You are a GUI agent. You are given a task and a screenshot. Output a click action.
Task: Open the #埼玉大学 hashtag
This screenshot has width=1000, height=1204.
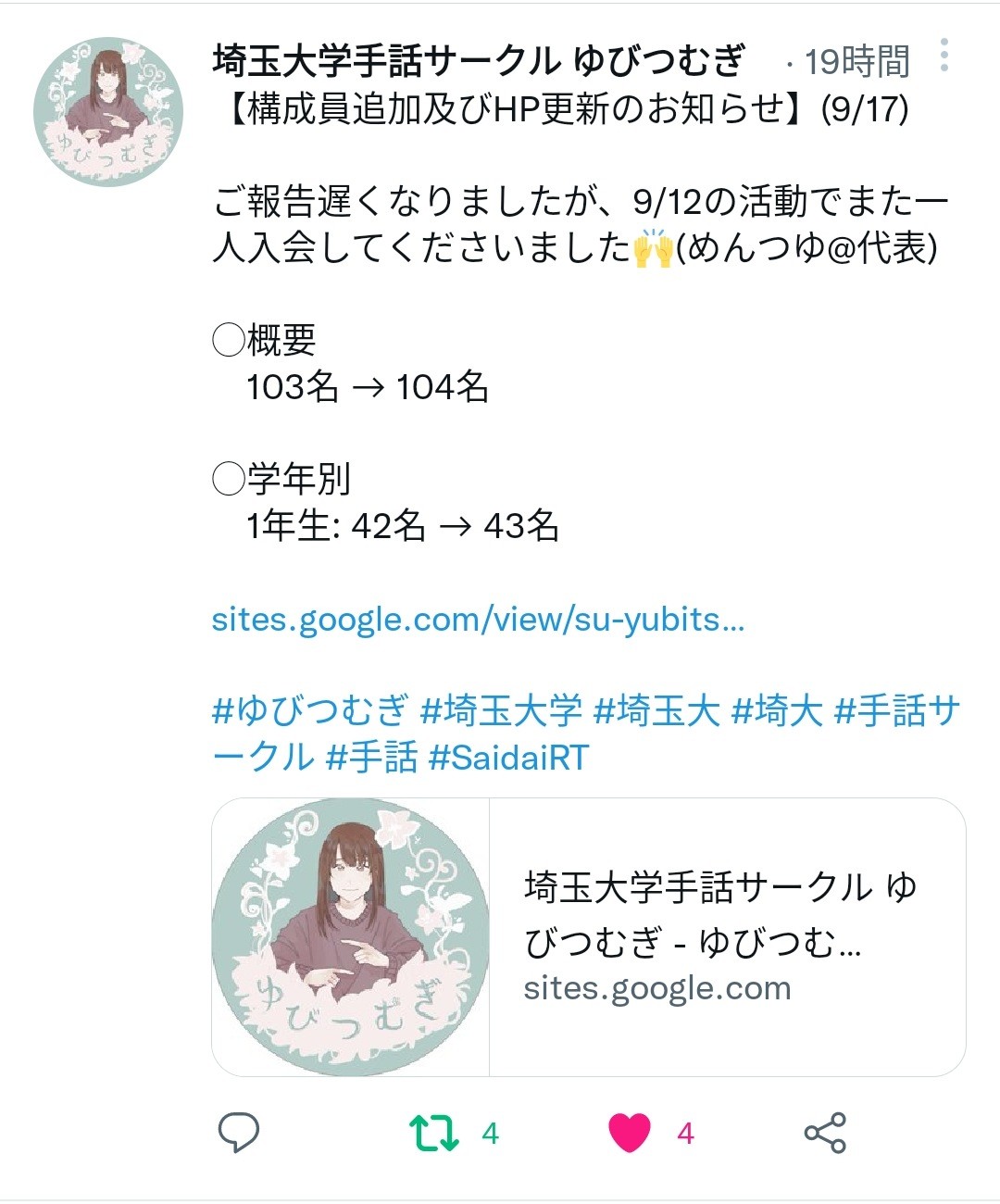(x=501, y=711)
